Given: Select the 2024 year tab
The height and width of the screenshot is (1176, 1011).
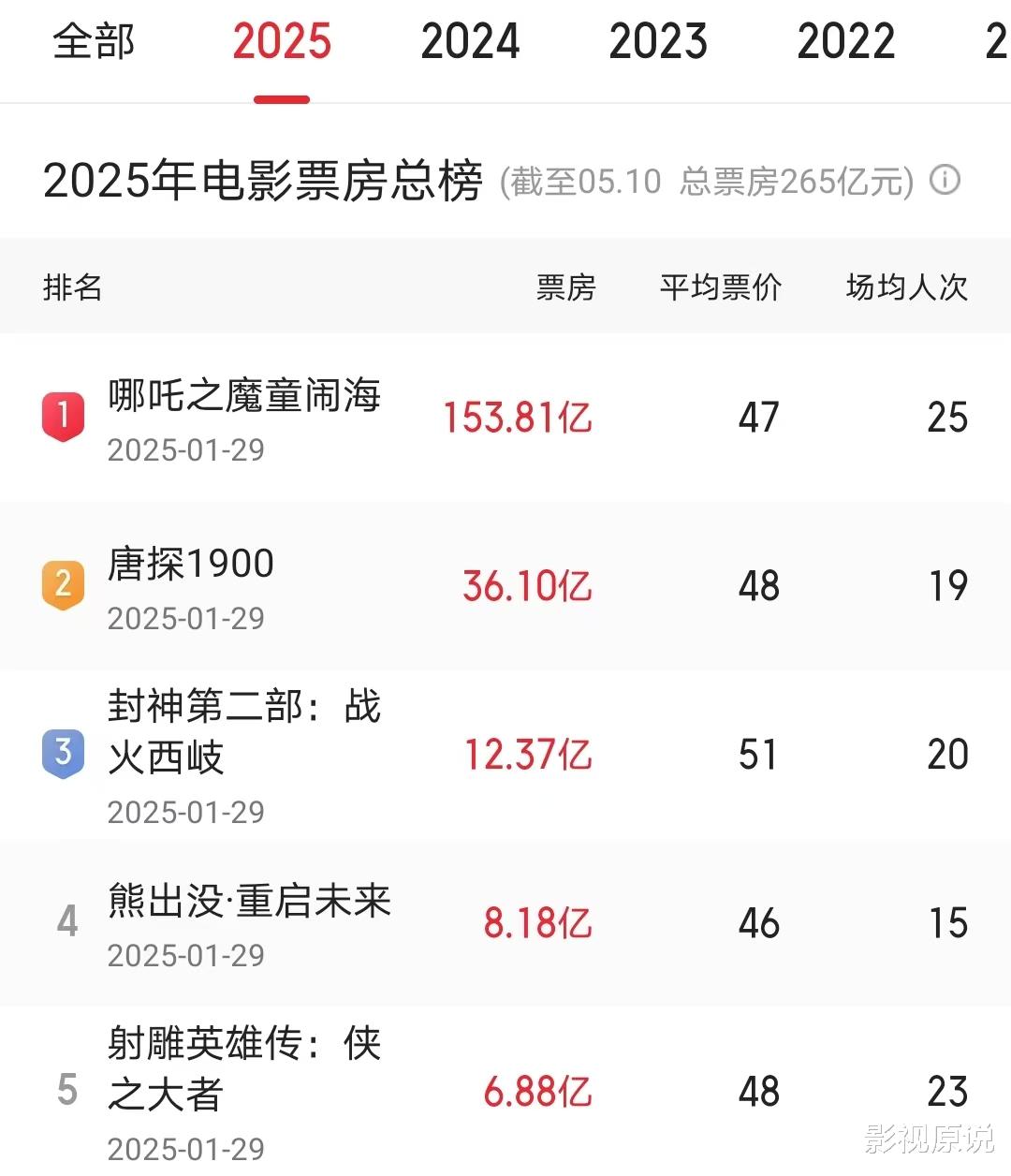Looking at the screenshot, I should (470, 42).
